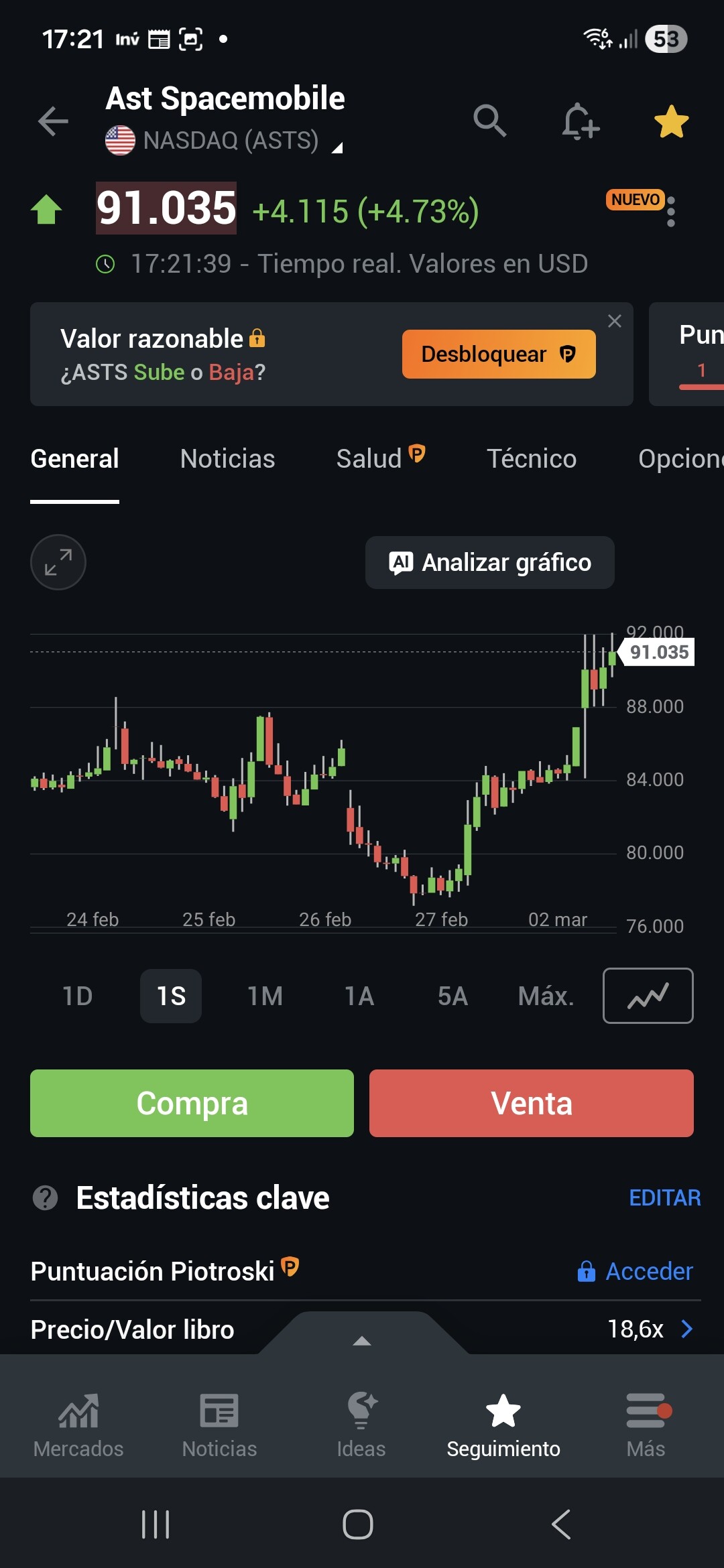Screen dimensions: 724x1568
Task: Tap Desbloquear to unlock fair value
Action: coord(498,354)
